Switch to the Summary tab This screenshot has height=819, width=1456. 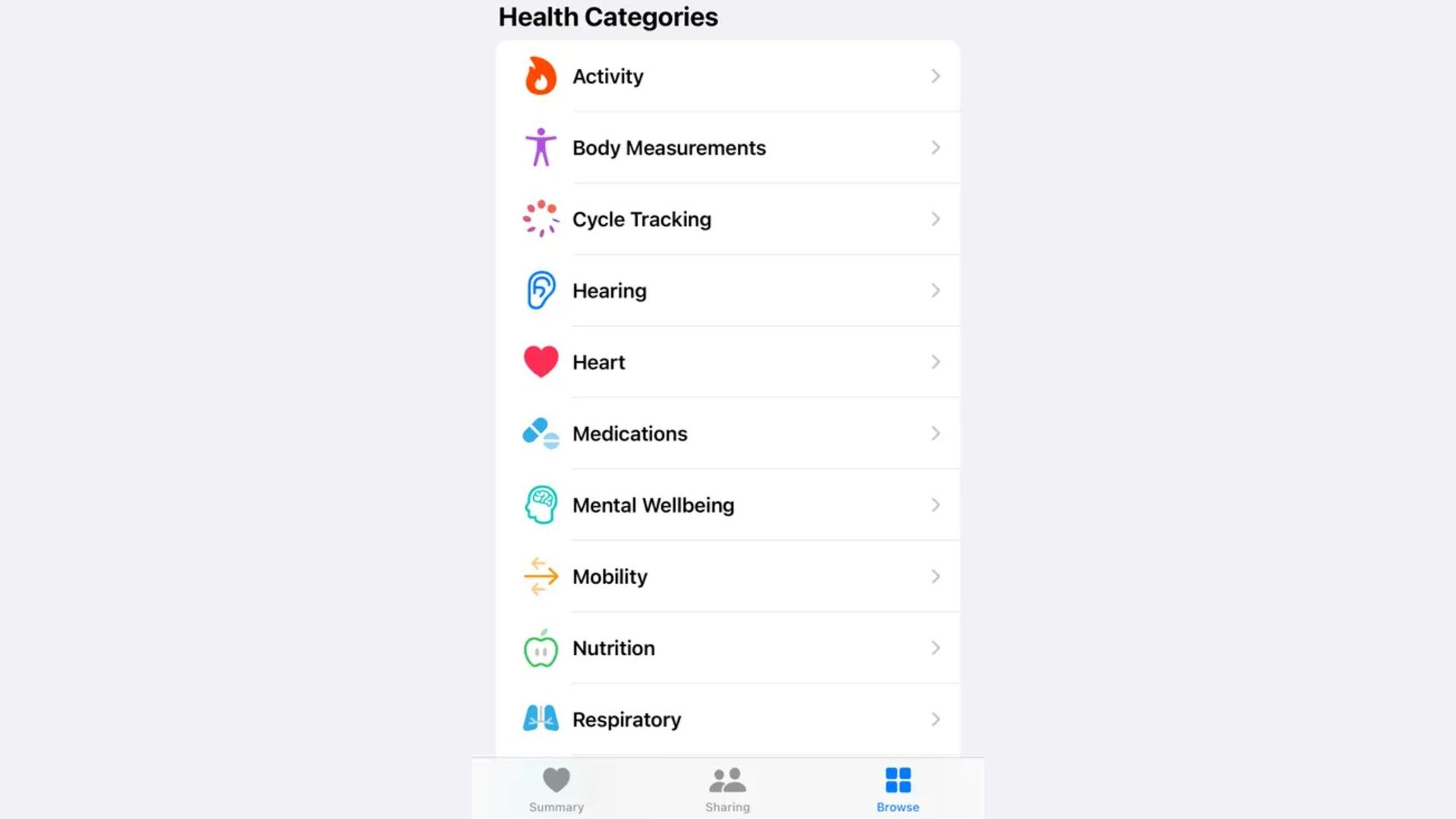557,789
